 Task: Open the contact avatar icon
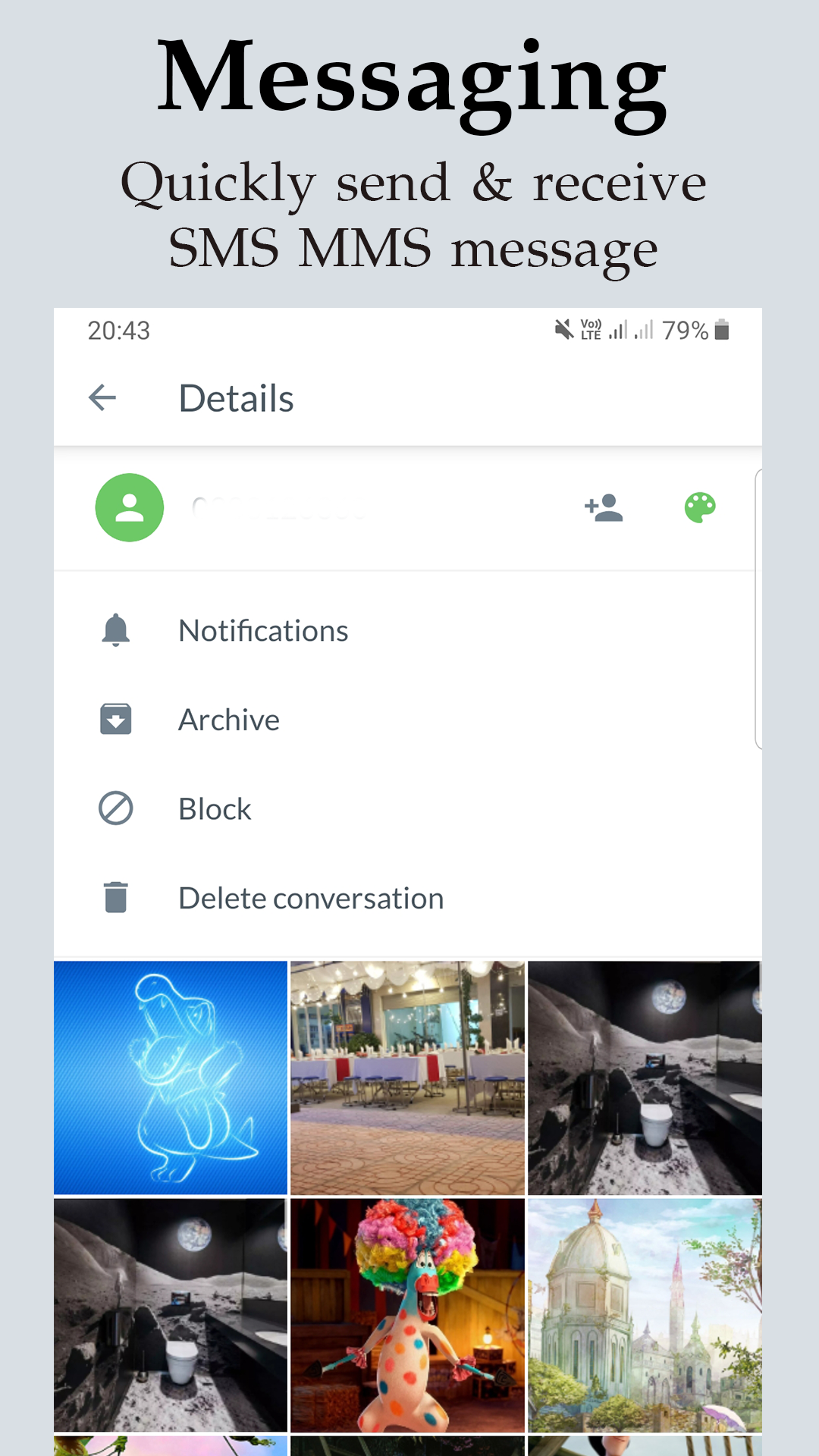128,507
